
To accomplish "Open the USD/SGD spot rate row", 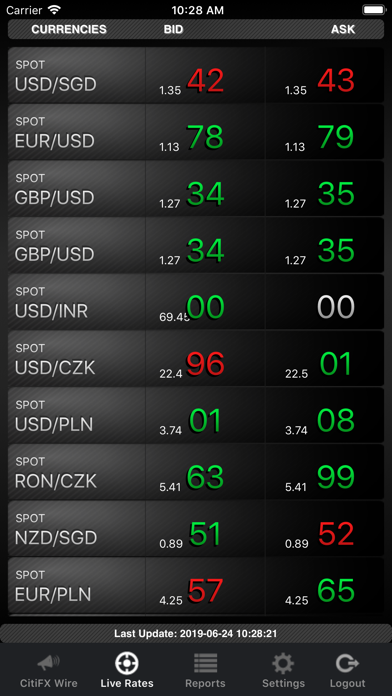I will click(196, 75).
